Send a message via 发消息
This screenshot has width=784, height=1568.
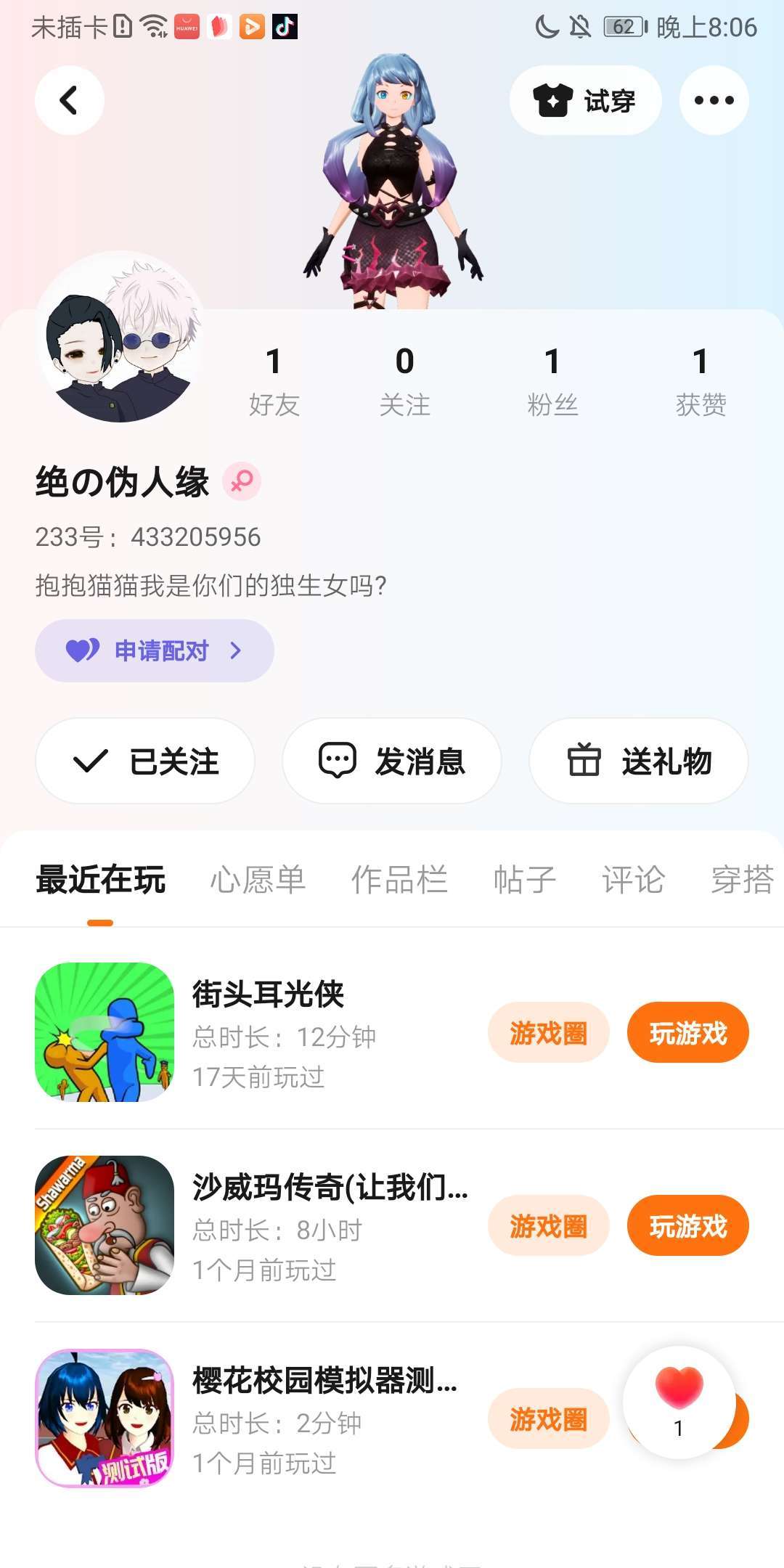[392, 761]
